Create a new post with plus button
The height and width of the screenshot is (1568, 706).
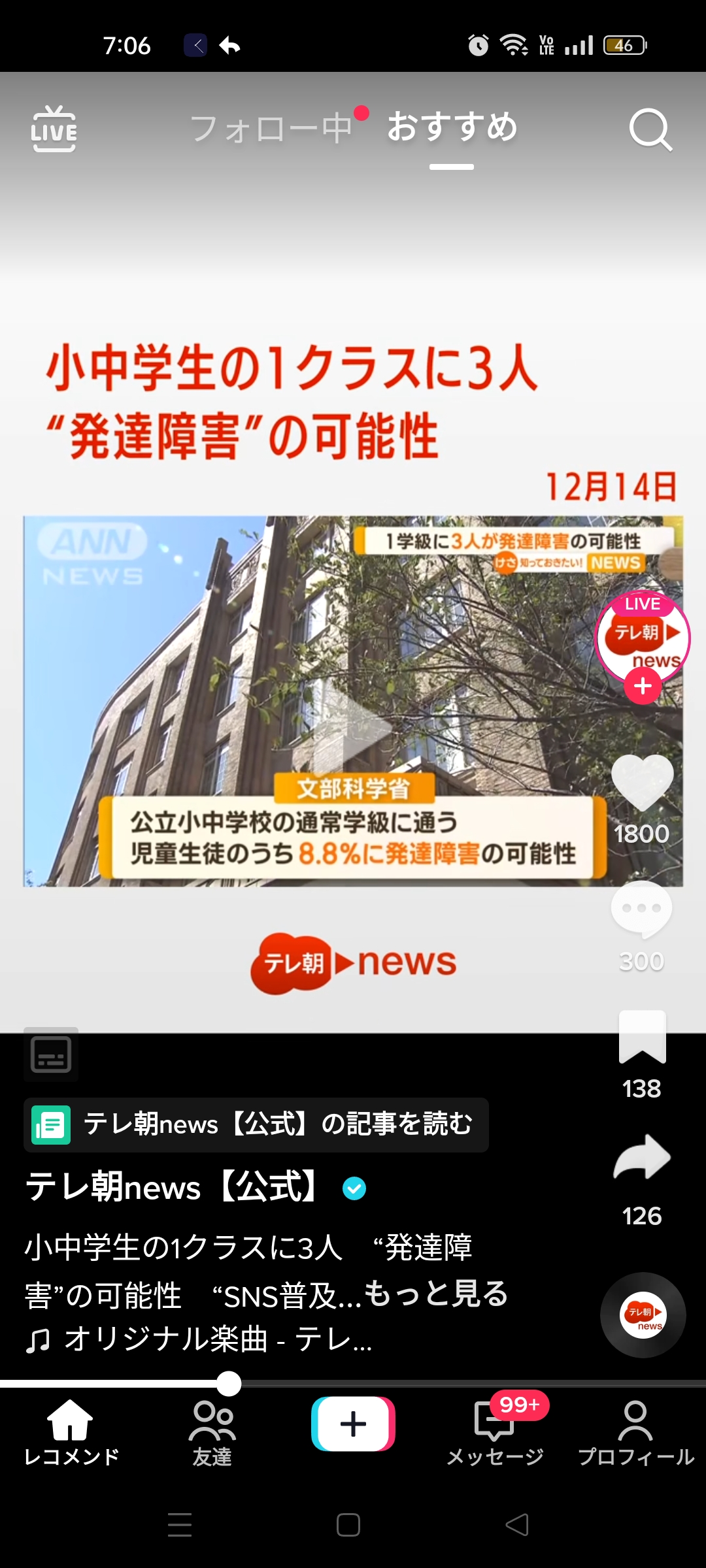coord(353,1424)
